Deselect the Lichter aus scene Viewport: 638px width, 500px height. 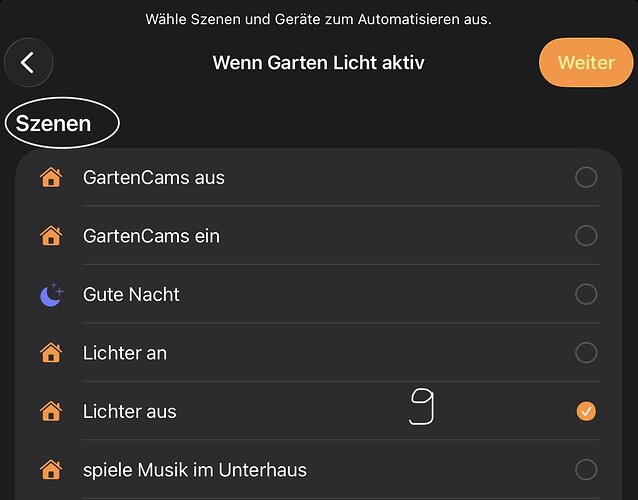(x=586, y=411)
